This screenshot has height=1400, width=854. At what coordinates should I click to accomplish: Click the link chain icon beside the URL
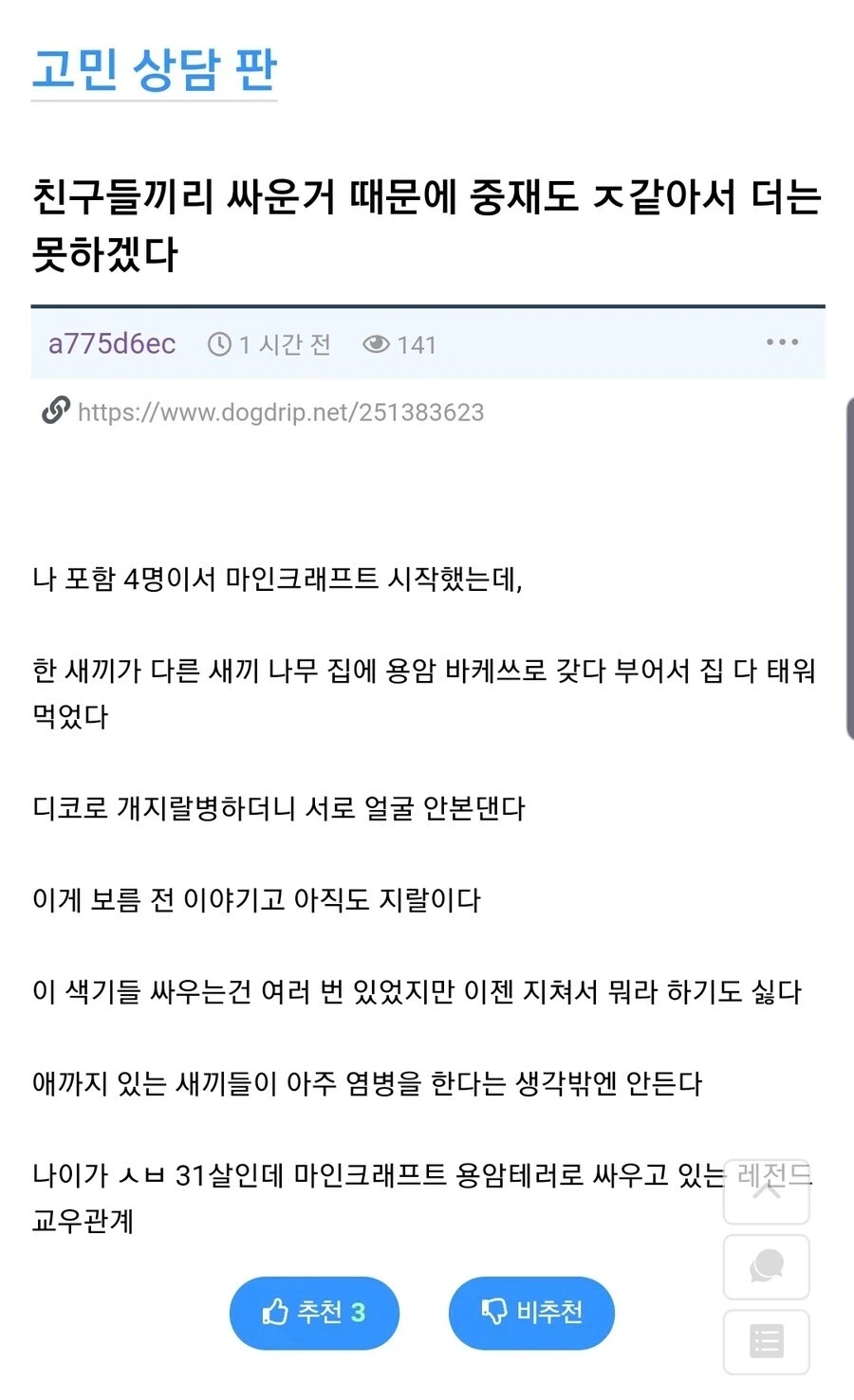point(55,411)
